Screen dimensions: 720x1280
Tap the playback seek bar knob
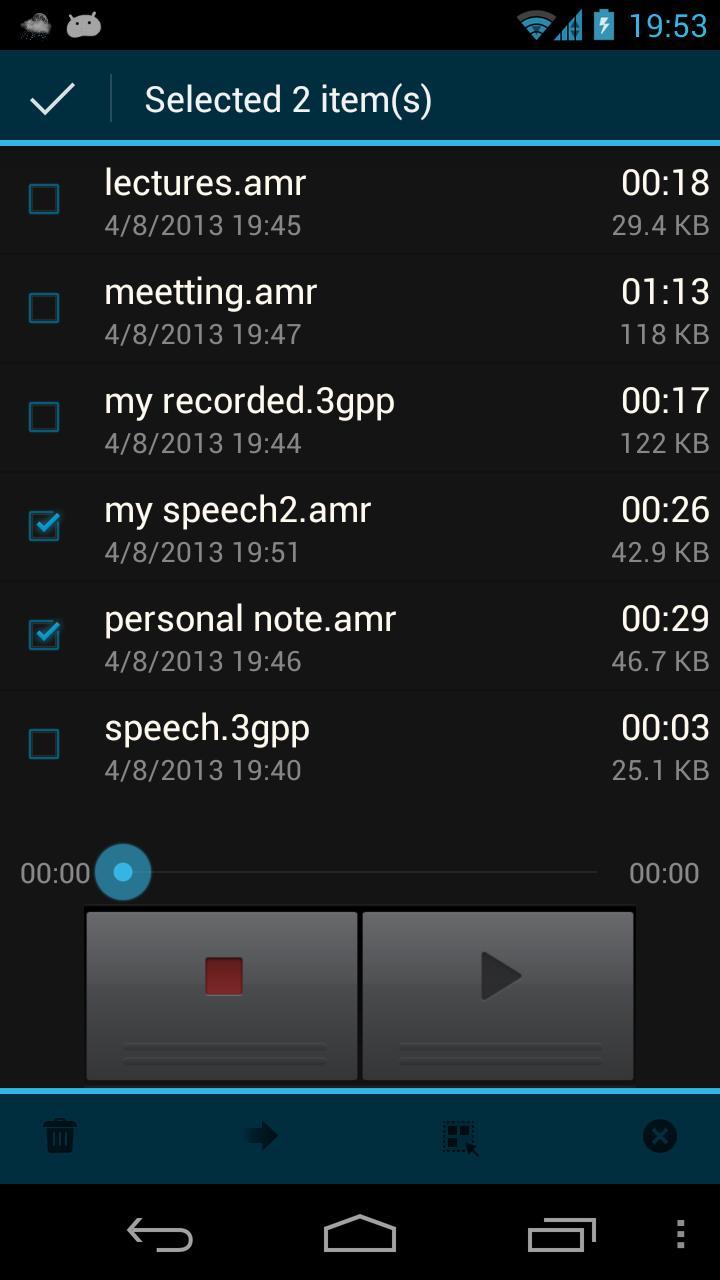[123, 872]
